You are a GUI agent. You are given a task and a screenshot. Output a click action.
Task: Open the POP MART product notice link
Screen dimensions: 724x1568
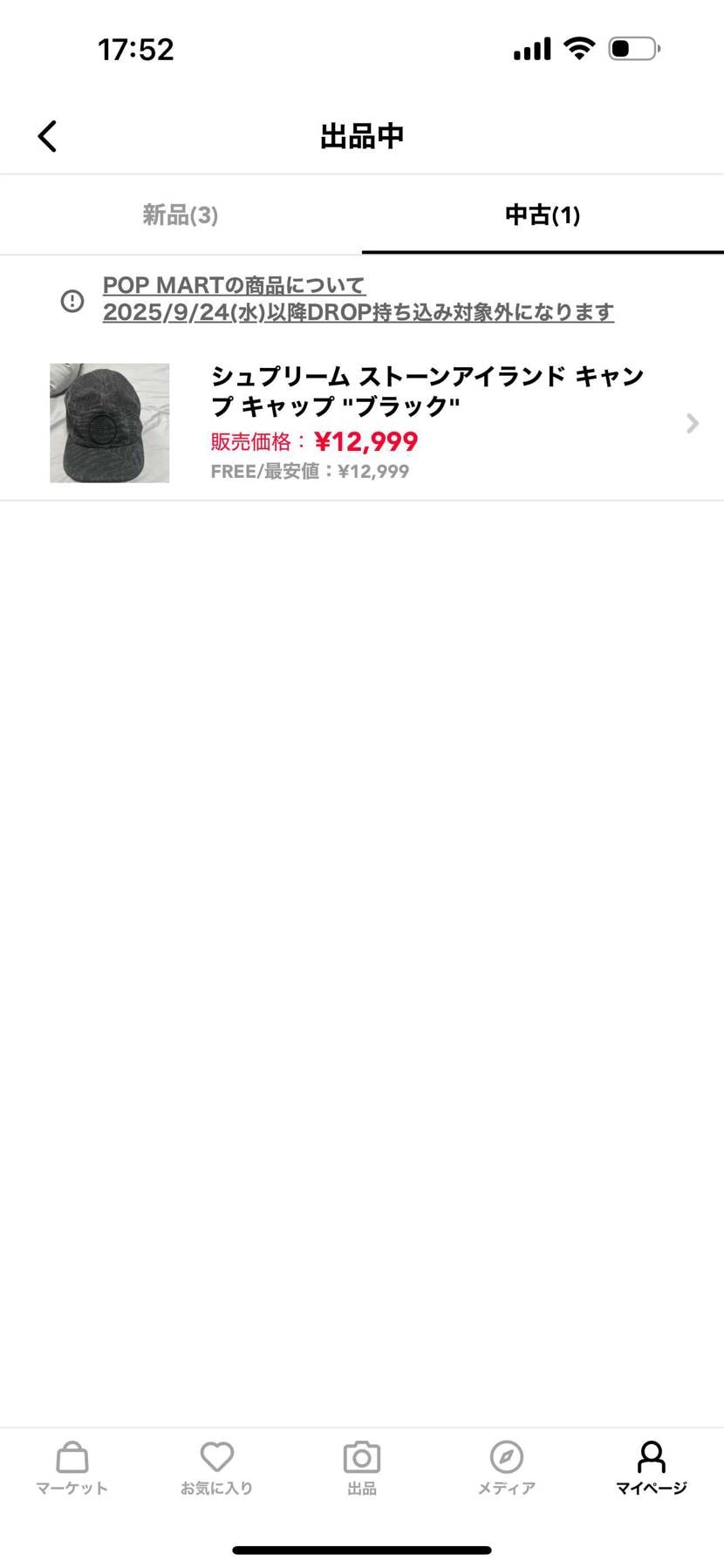click(x=234, y=286)
